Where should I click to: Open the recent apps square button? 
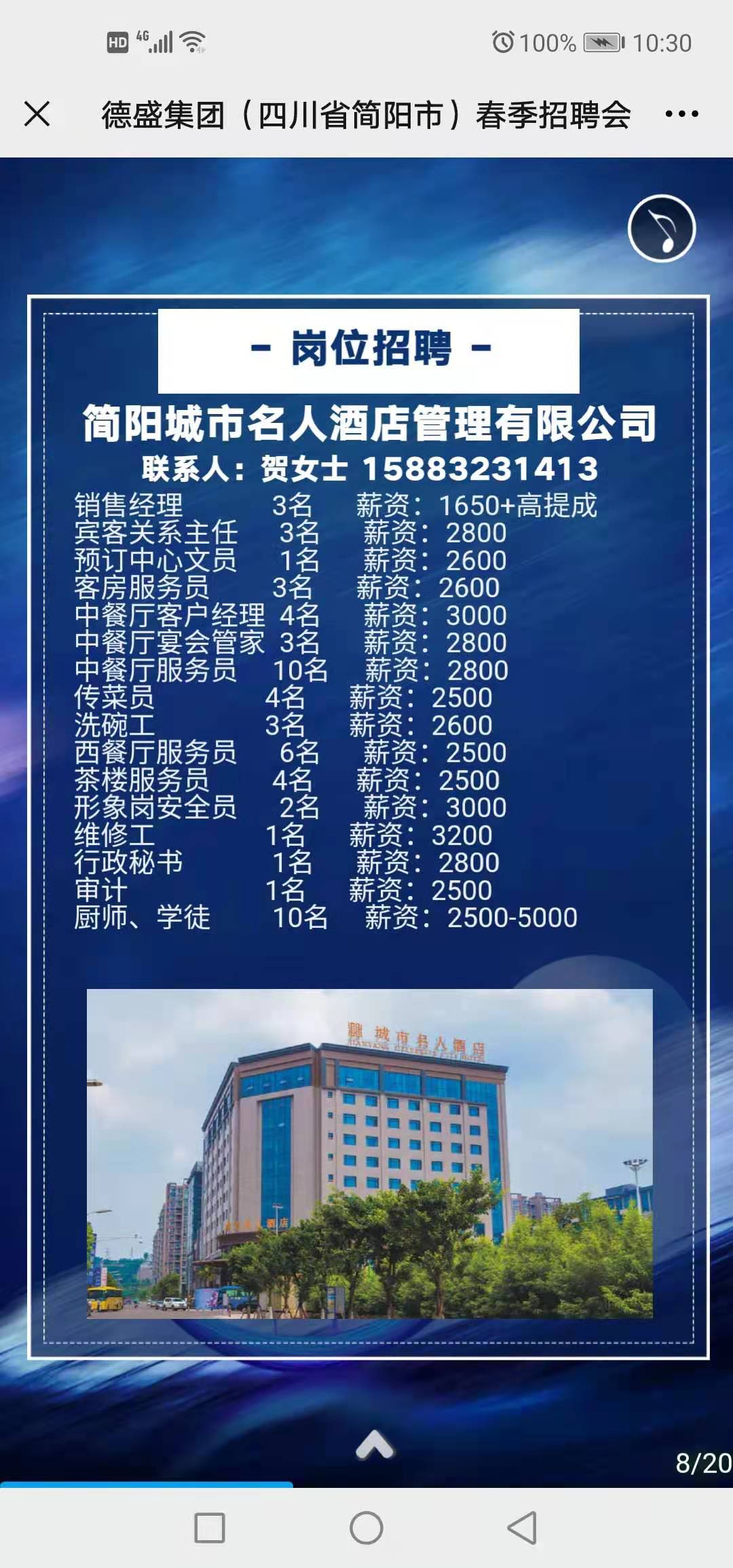pyautogui.click(x=210, y=1528)
